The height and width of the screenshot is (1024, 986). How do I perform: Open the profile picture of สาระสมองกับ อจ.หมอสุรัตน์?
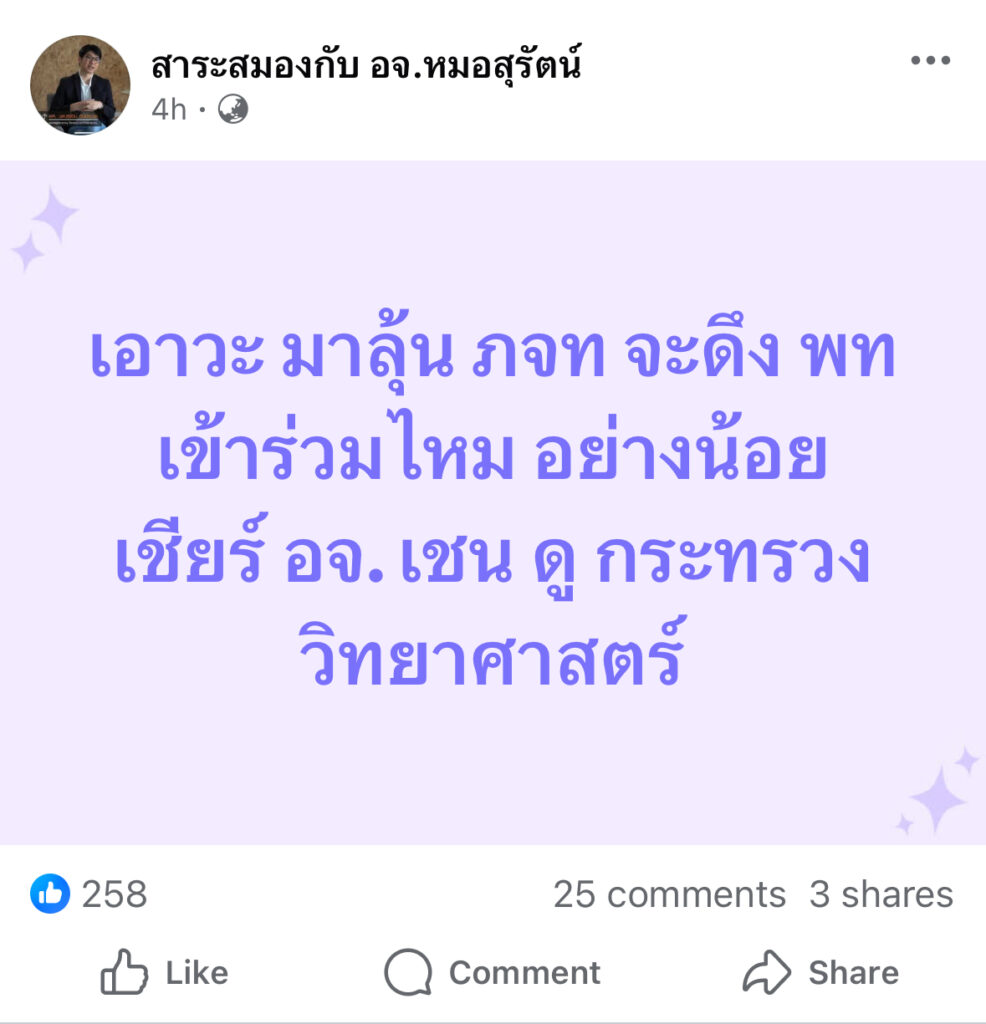(x=80, y=85)
